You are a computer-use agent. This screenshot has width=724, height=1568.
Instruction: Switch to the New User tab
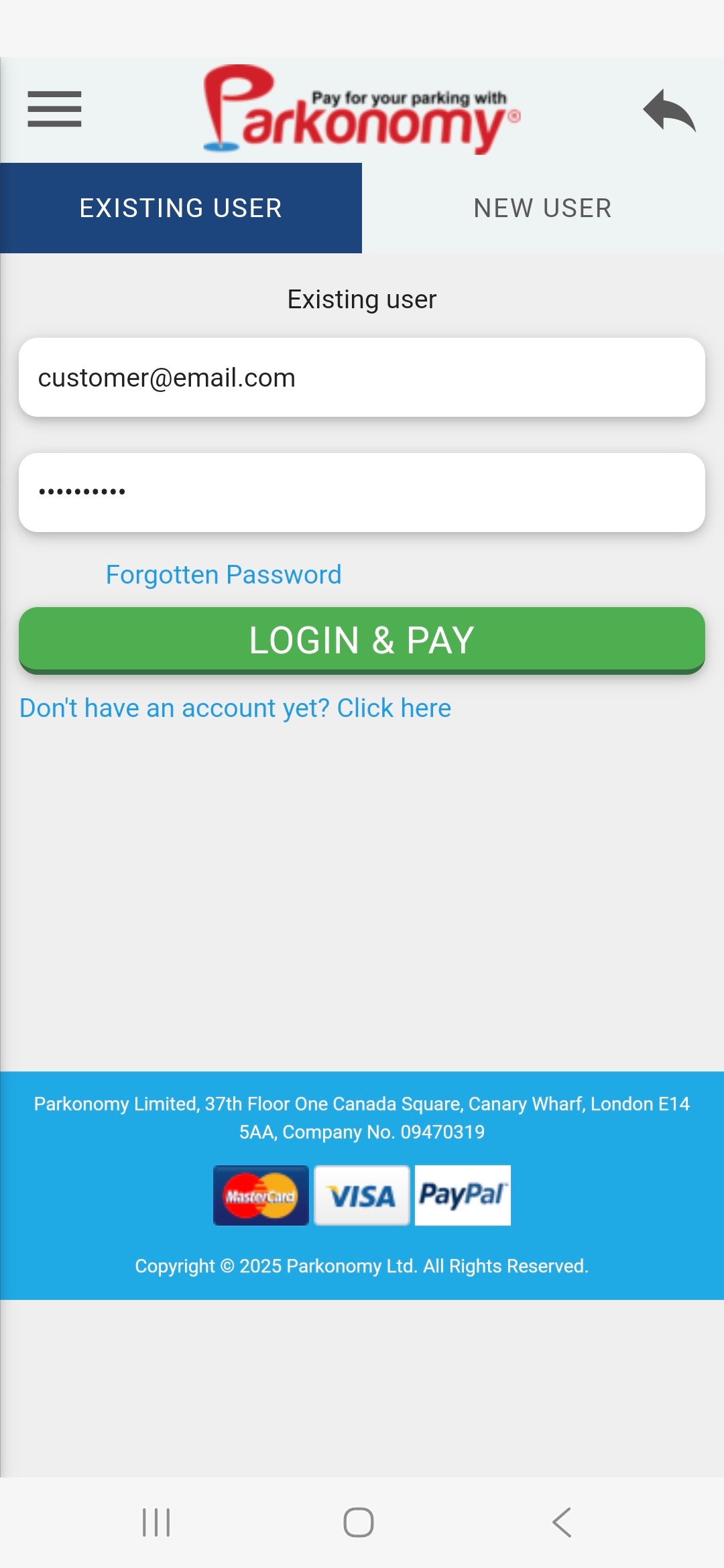[542, 208]
